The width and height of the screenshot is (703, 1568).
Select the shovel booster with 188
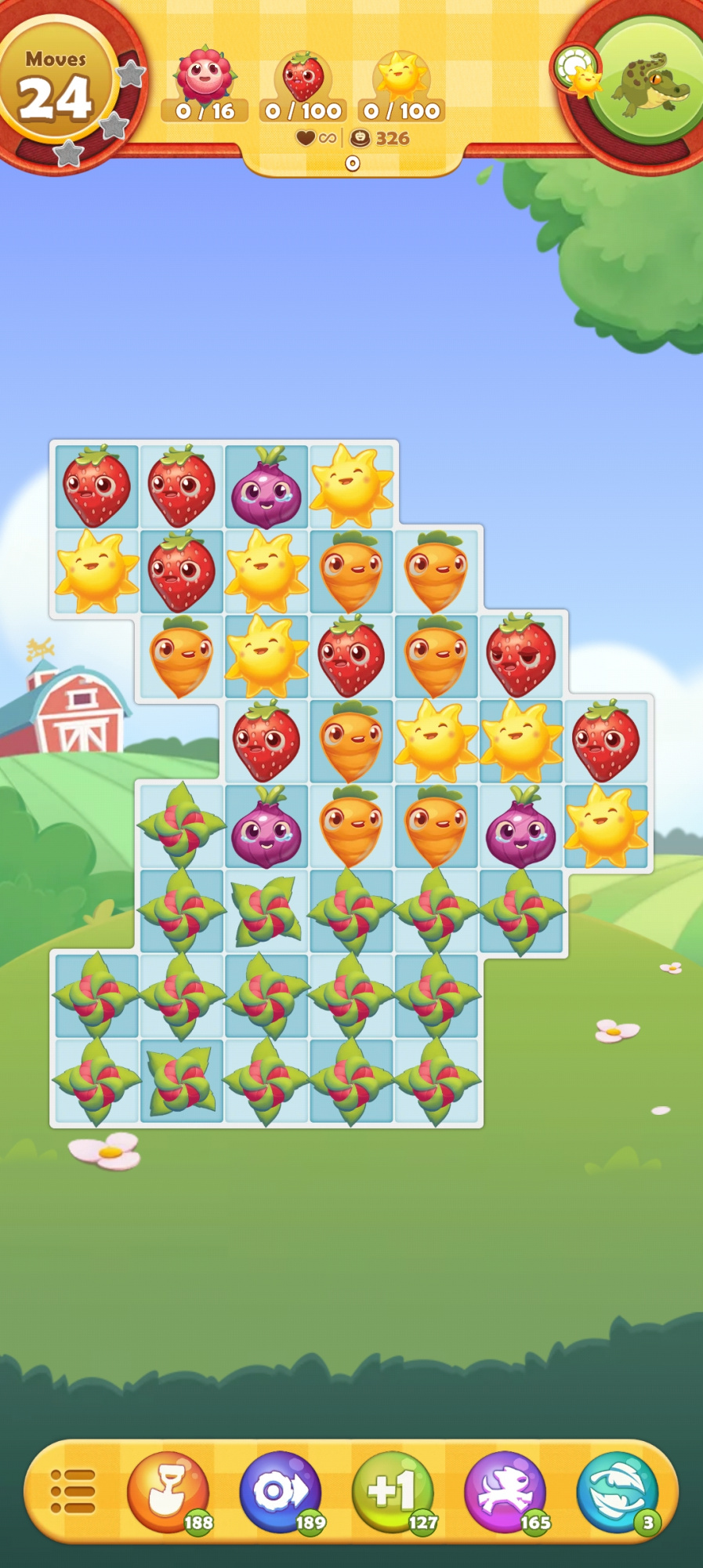coord(169,1490)
